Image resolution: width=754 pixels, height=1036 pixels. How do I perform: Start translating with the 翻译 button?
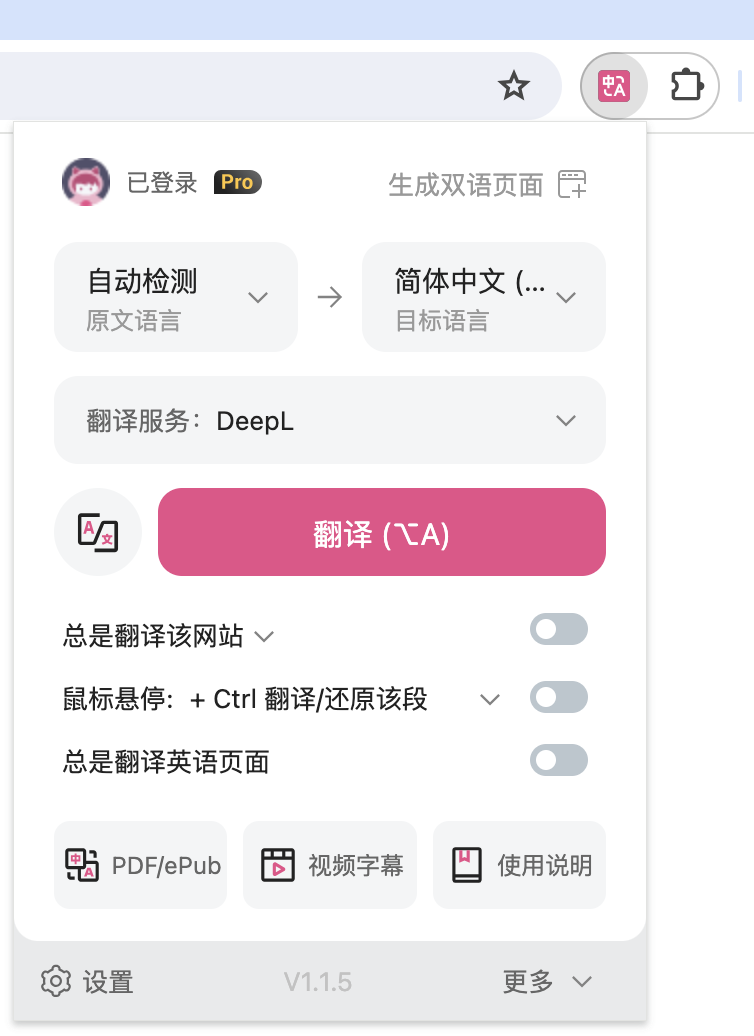tap(382, 532)
